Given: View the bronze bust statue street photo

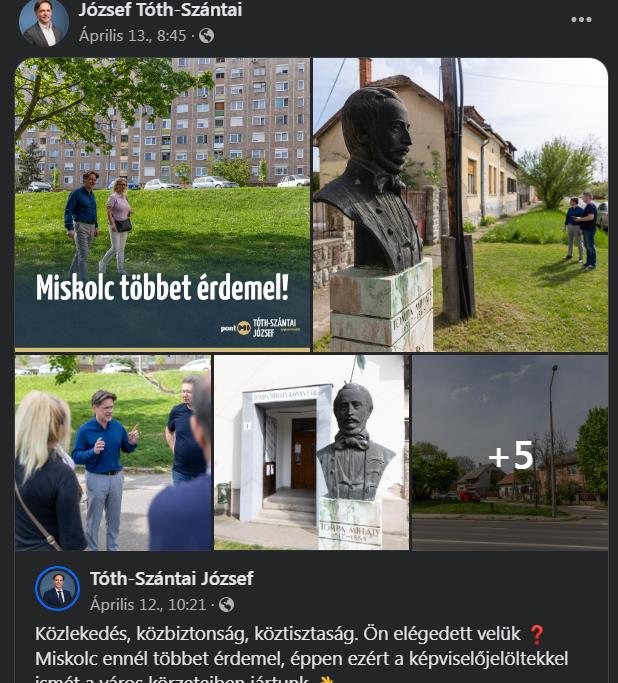Looking at the screenshot, I should [460, 204].
